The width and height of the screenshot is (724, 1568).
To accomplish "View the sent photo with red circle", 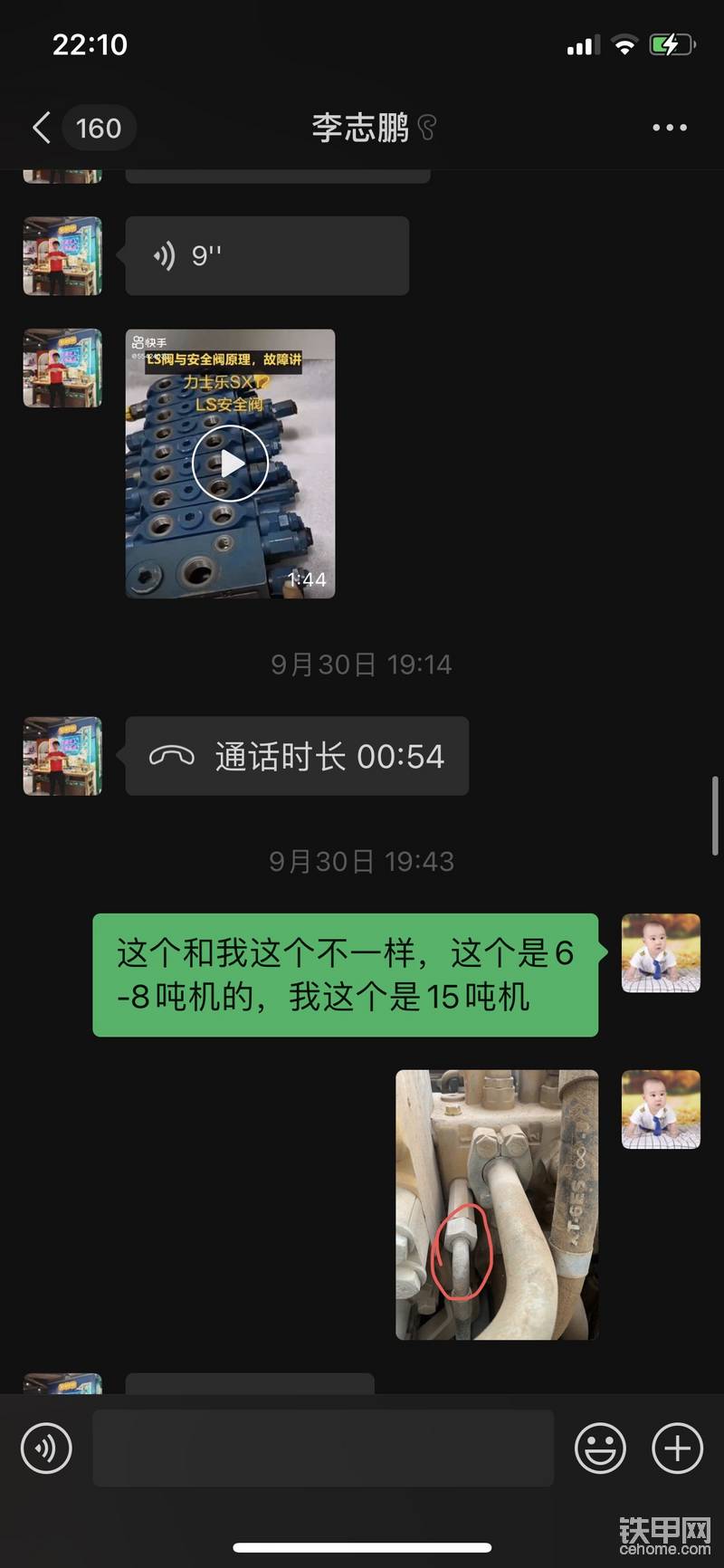I will coord(497,1204).
